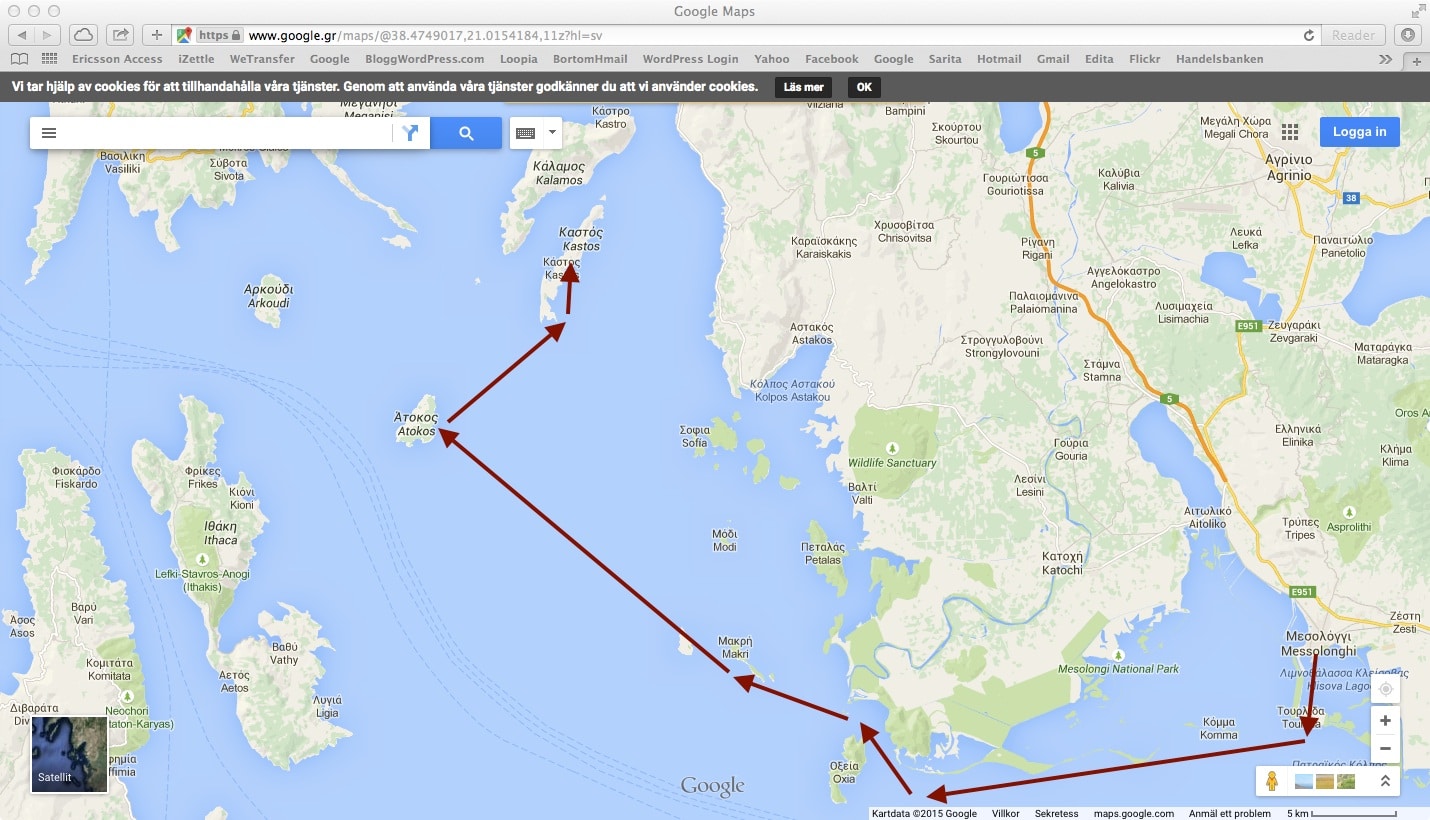Open the Google Maps hamburger menu
The width and height of the screenshot is (1430, 820).
point(49,133)
